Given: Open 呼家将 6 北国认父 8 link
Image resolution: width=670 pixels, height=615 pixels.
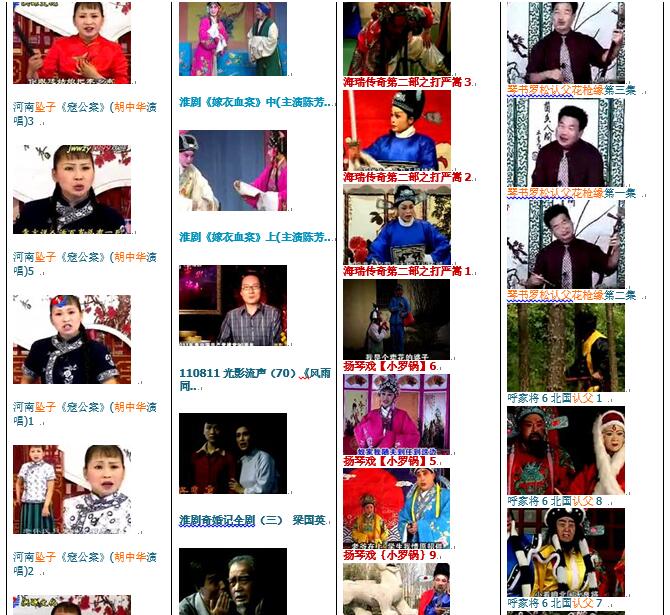Looking at the screenshot, I should 555,500.
